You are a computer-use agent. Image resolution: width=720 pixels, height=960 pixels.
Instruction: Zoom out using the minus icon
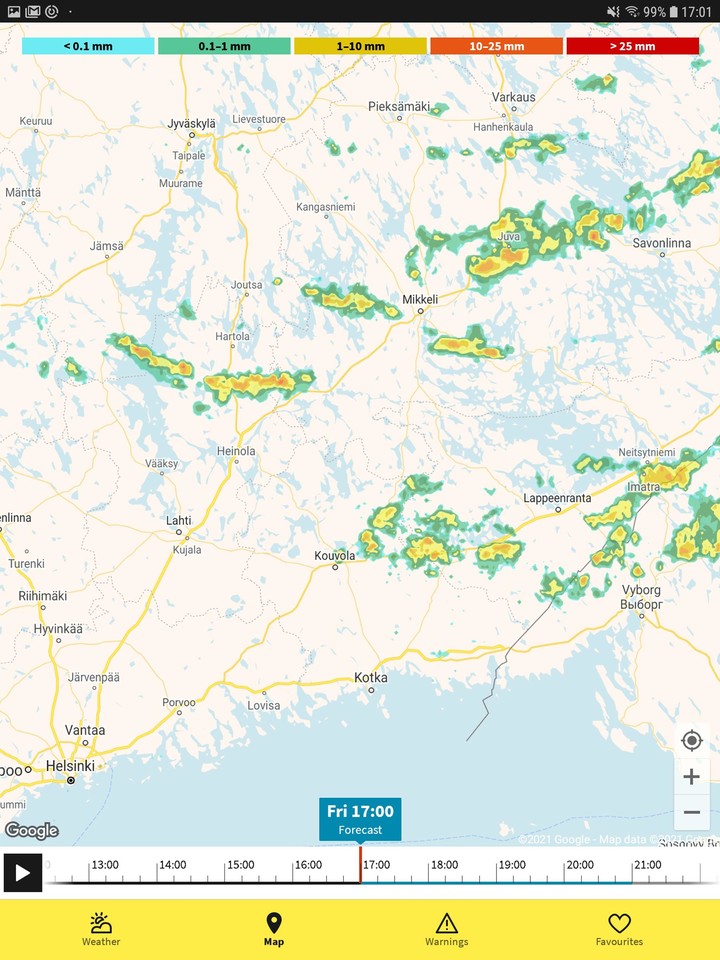(691, 812)
